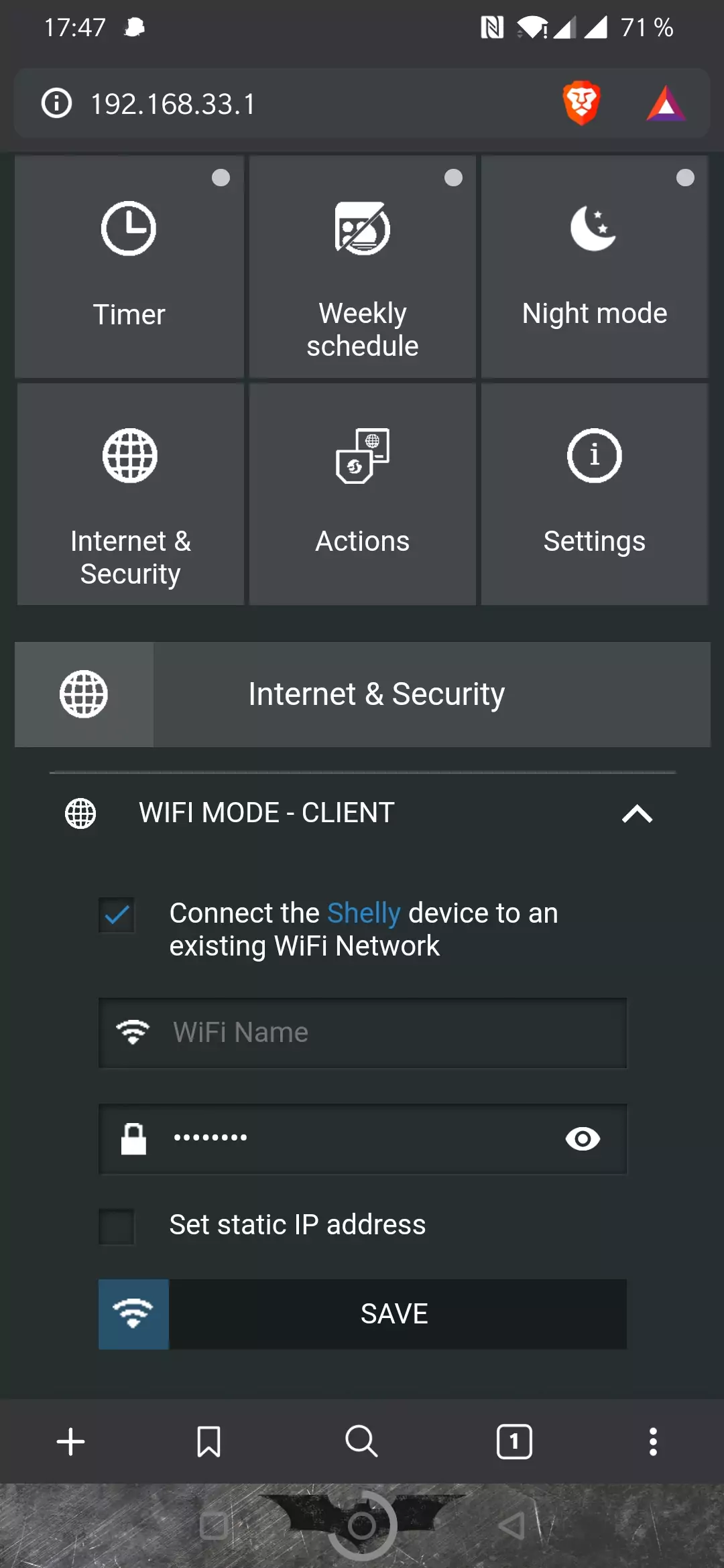Open Brave Shields lion icon
Screen dimensions: 724x1568
pyautogui.click(x=581, y=103)
